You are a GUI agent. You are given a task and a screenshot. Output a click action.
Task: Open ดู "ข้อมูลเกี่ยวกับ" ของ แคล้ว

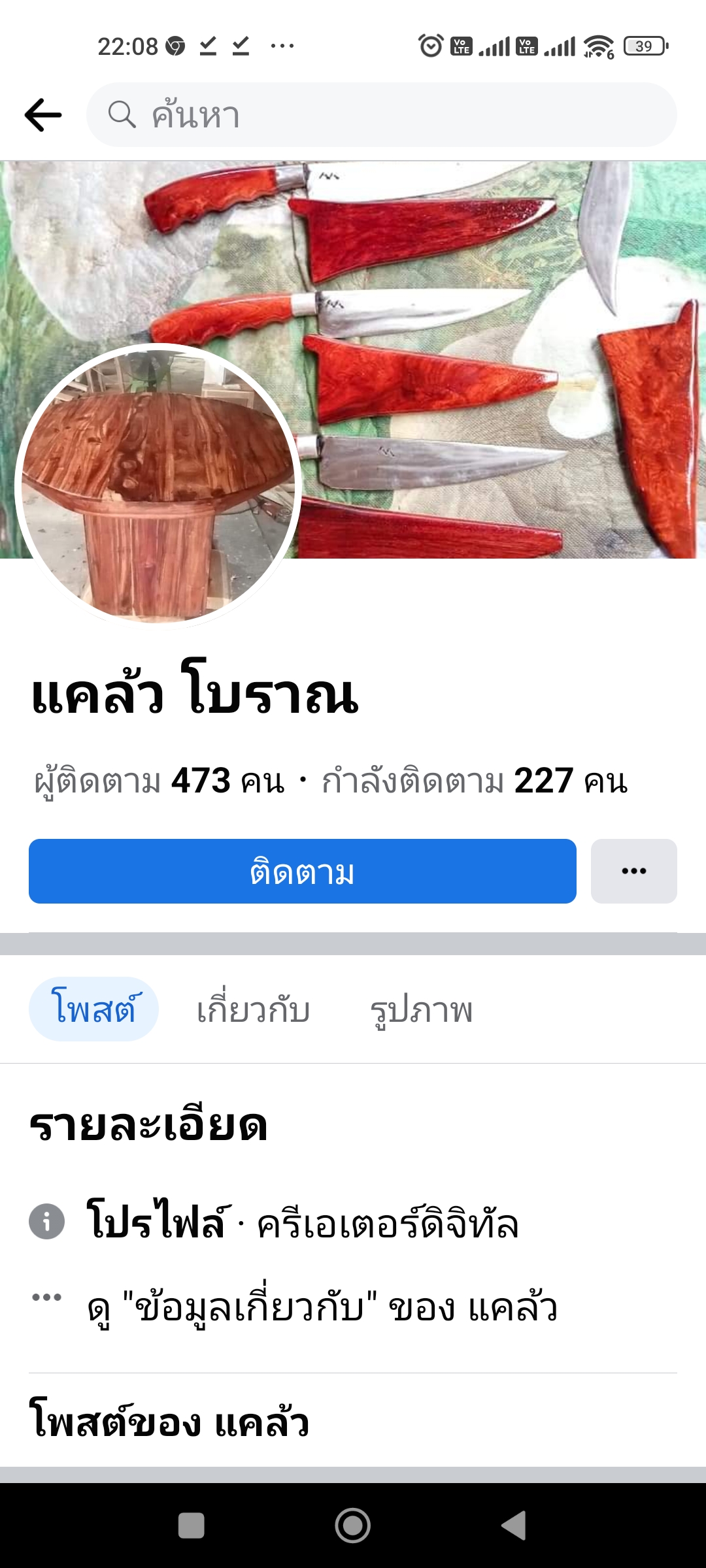pos(322,1308)
